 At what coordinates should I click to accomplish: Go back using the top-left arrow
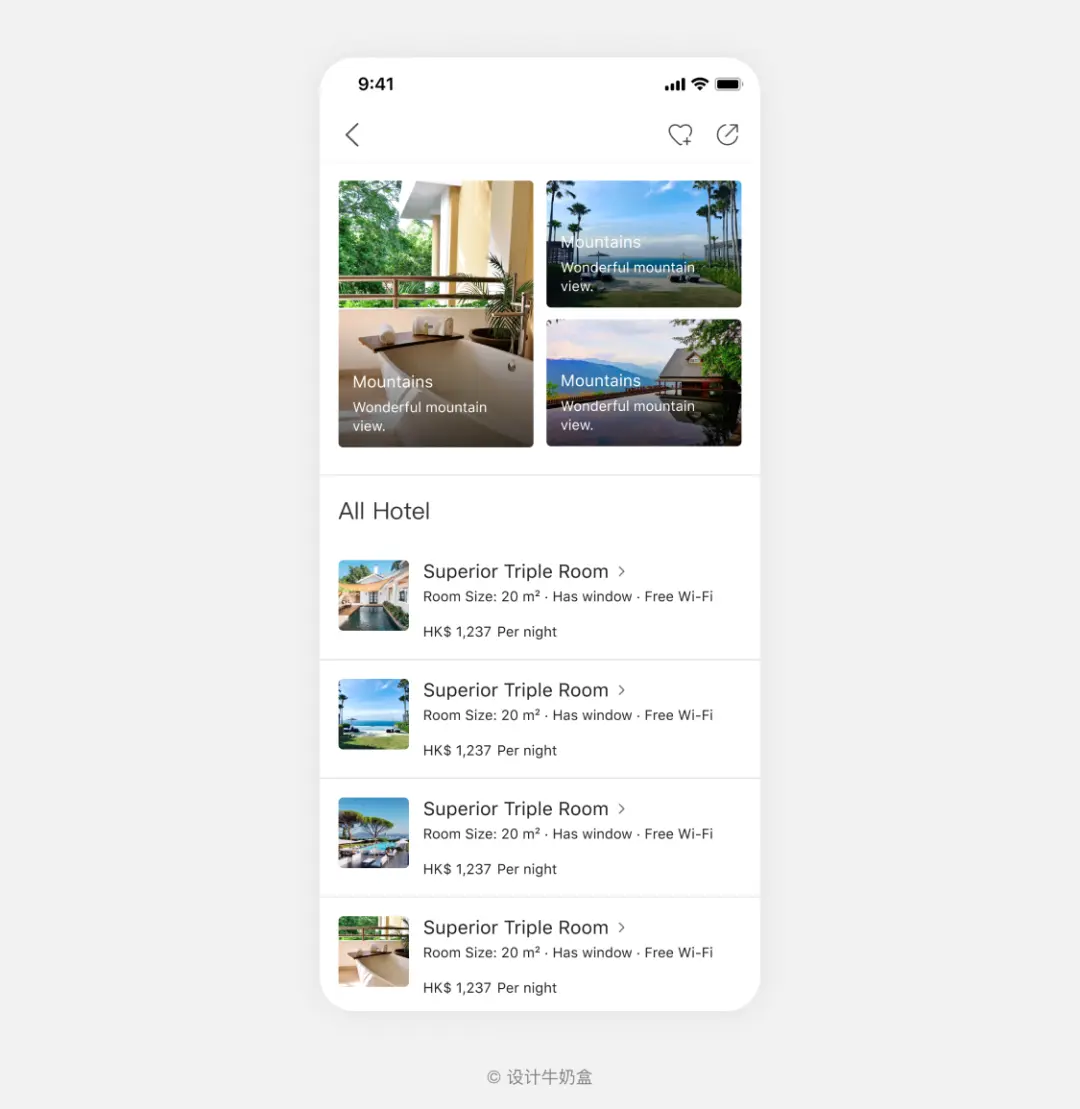coord(352,135)
